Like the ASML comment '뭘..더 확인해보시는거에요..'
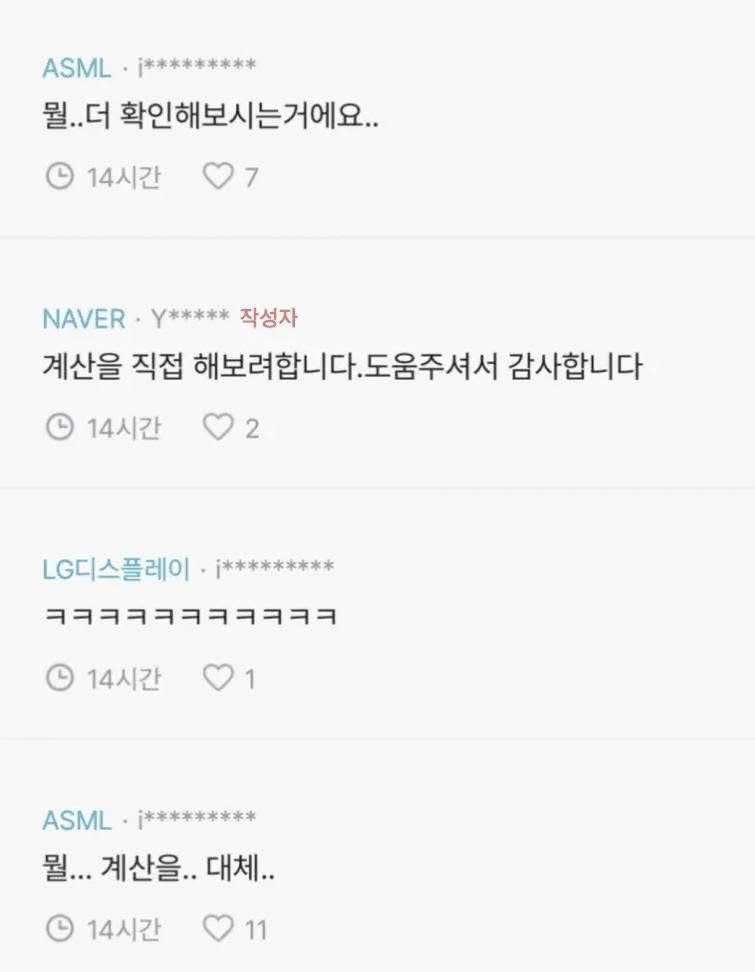Image resolution: width=755 pixels, height=972 pixels. pyautogui.click(x=218, y=177)
